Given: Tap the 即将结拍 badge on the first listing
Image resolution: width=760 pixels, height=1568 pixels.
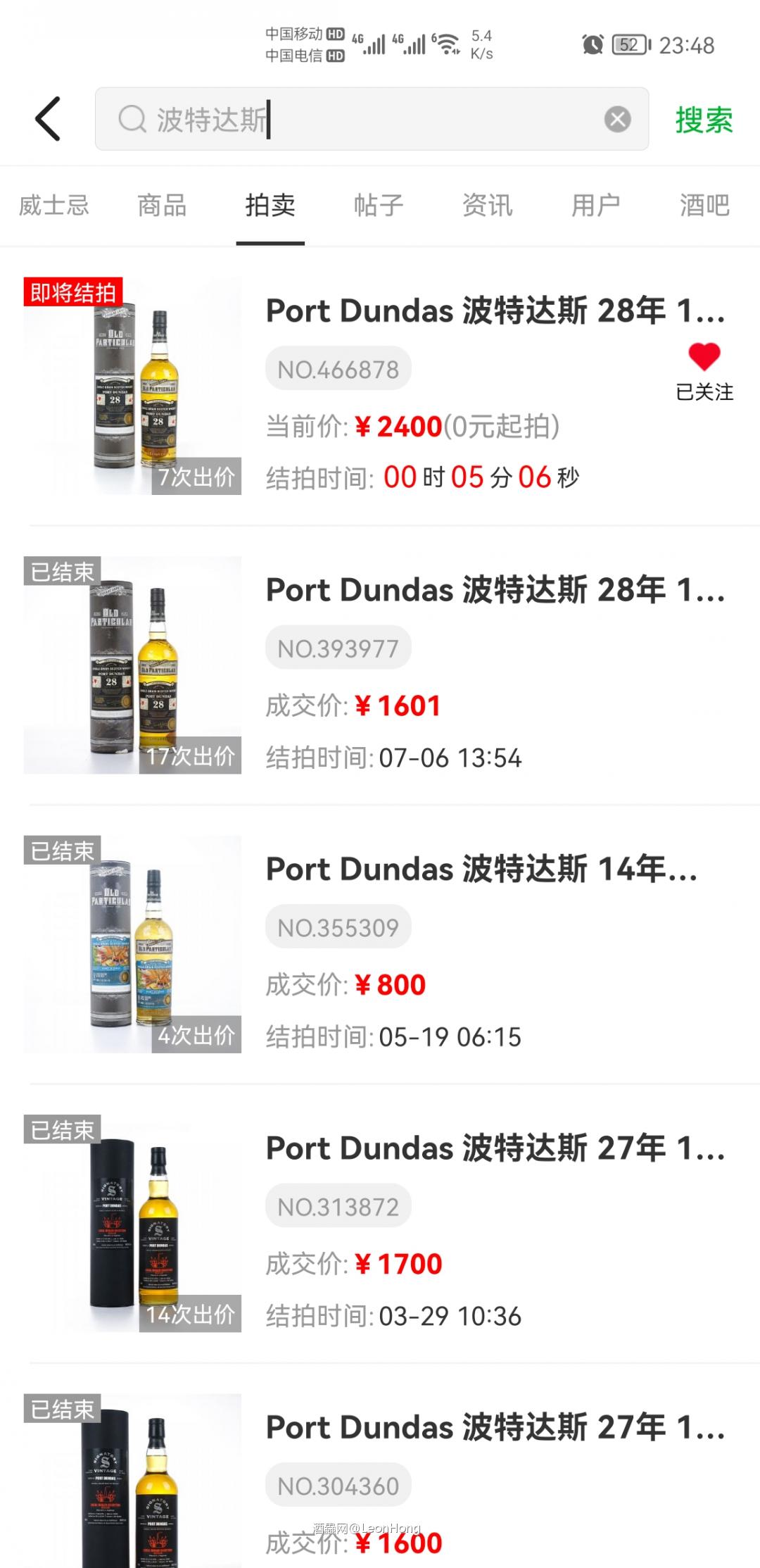Looking at the screenshot, I should (75, 291).
